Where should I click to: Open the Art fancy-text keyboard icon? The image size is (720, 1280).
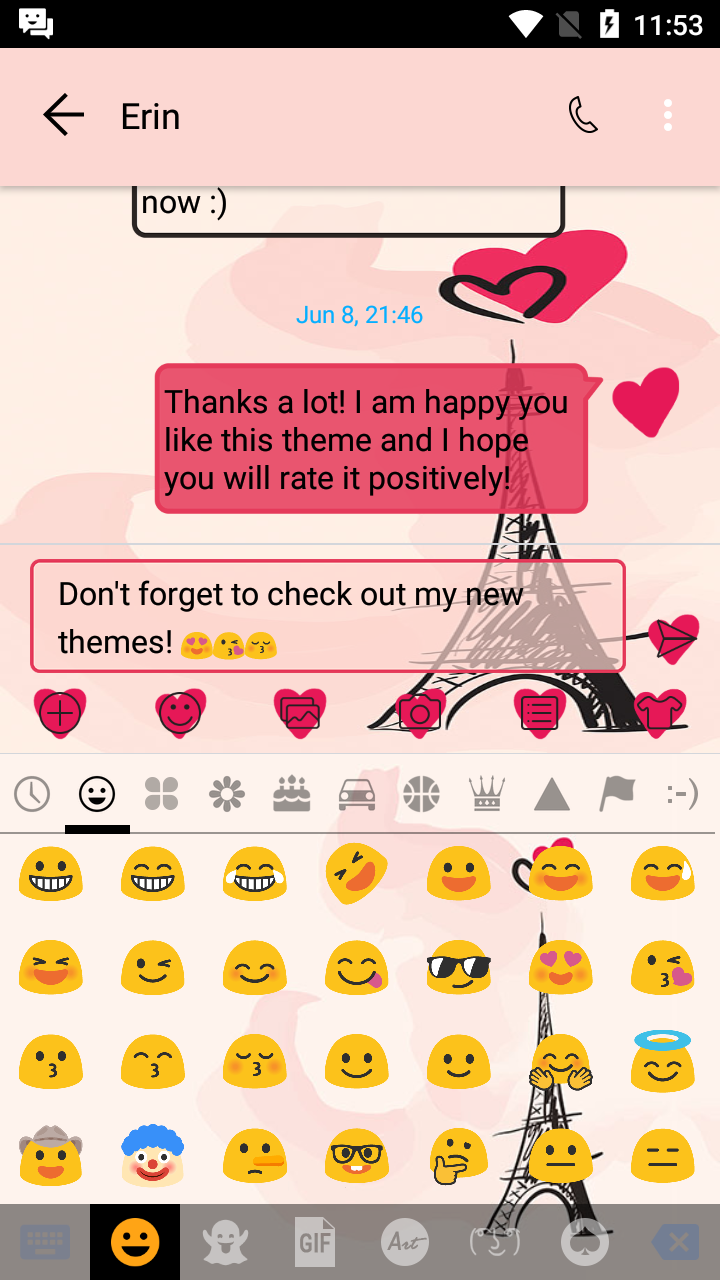405,1241
